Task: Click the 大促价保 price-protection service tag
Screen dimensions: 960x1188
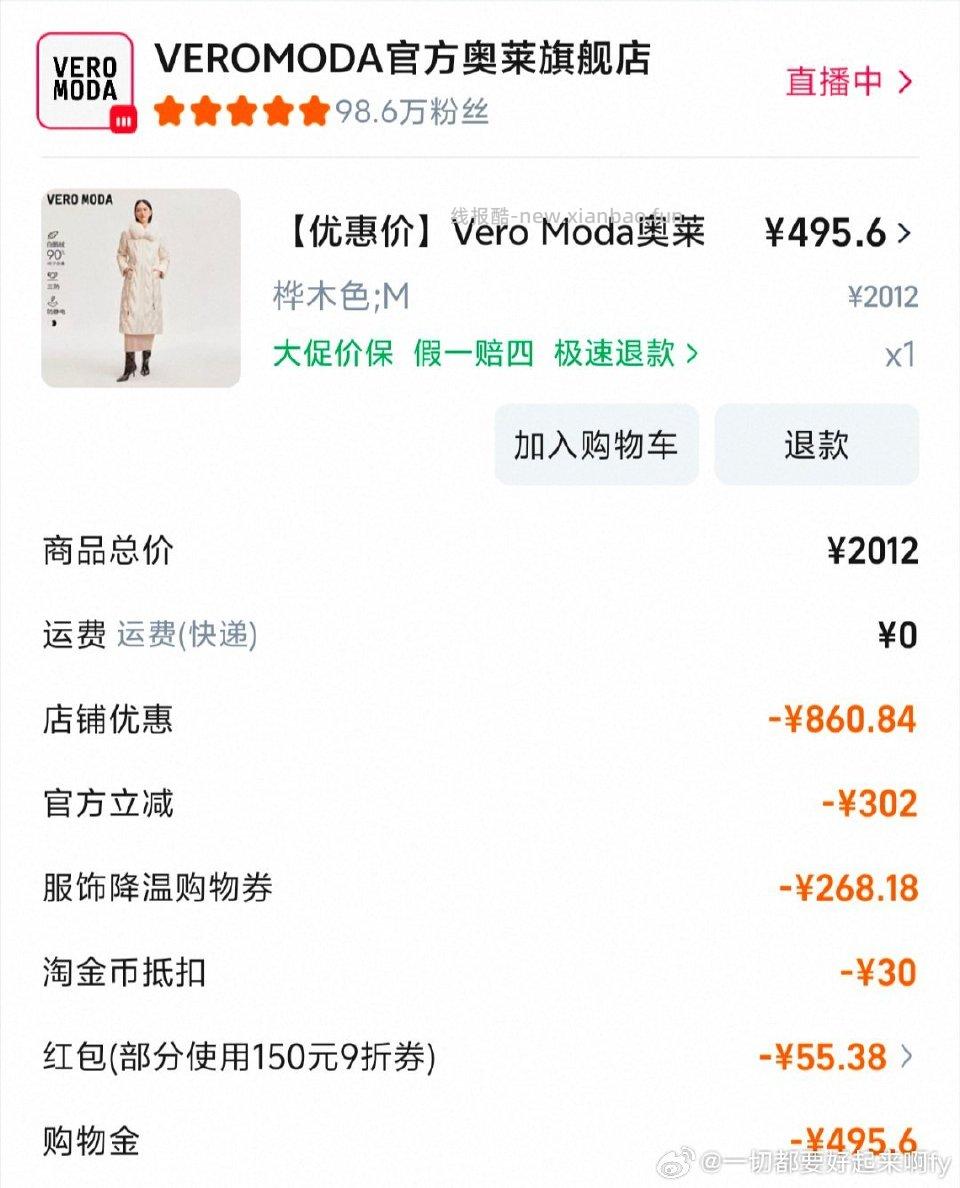Action: (332, 355)
